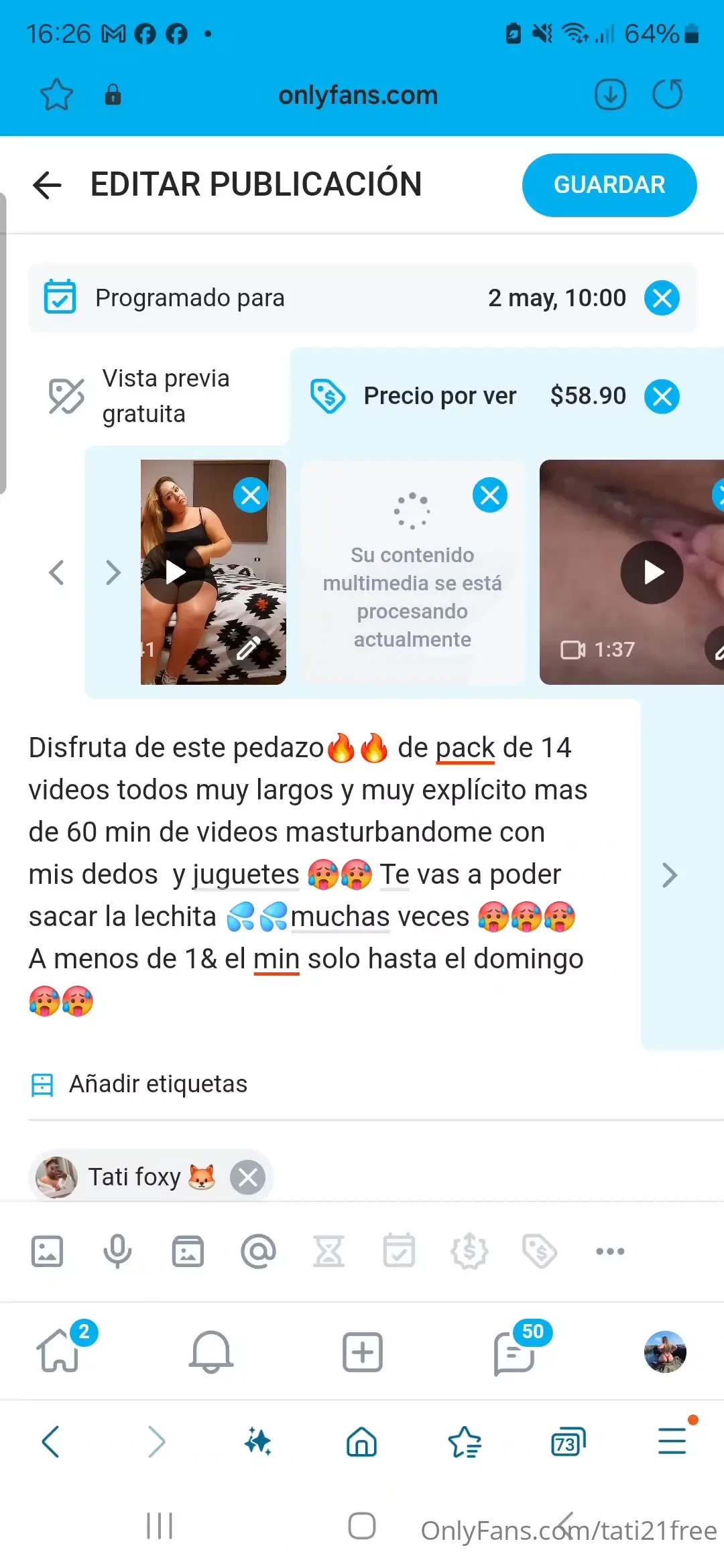Open the media vault icon
The width and height of the screenshot is (724, 1568).
188,1250
